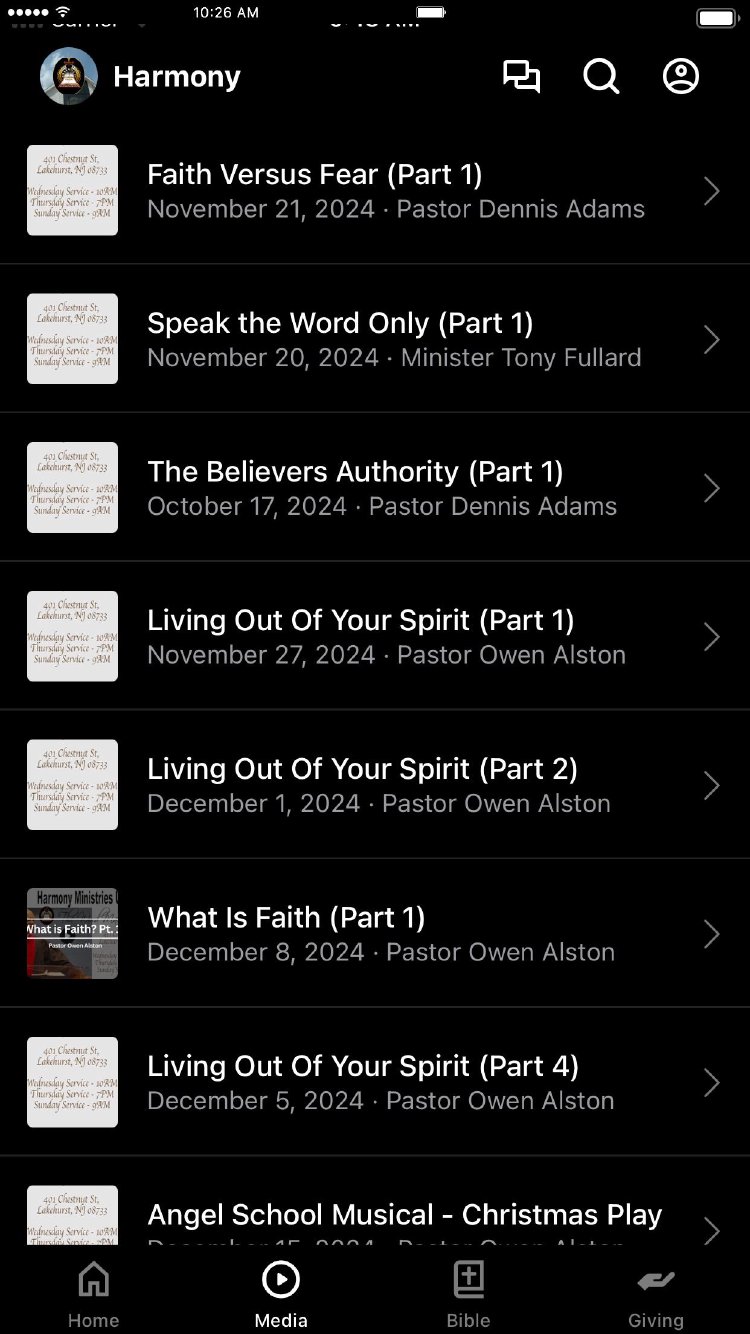Select Living Out Of Your Spirit (Part 4)
The image size is (750, 1334).
coord(375,1082)
